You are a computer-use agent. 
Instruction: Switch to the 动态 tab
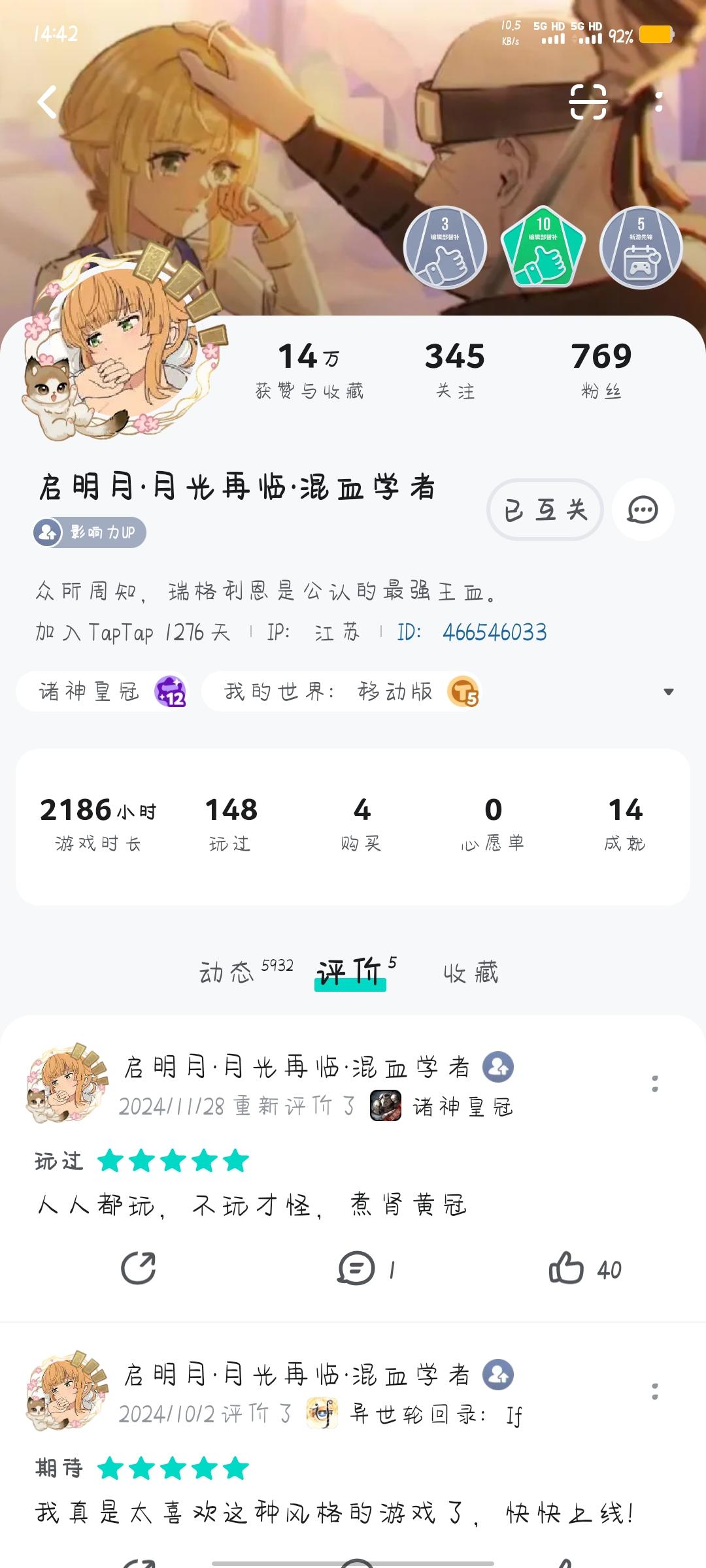tap(227, 973)
